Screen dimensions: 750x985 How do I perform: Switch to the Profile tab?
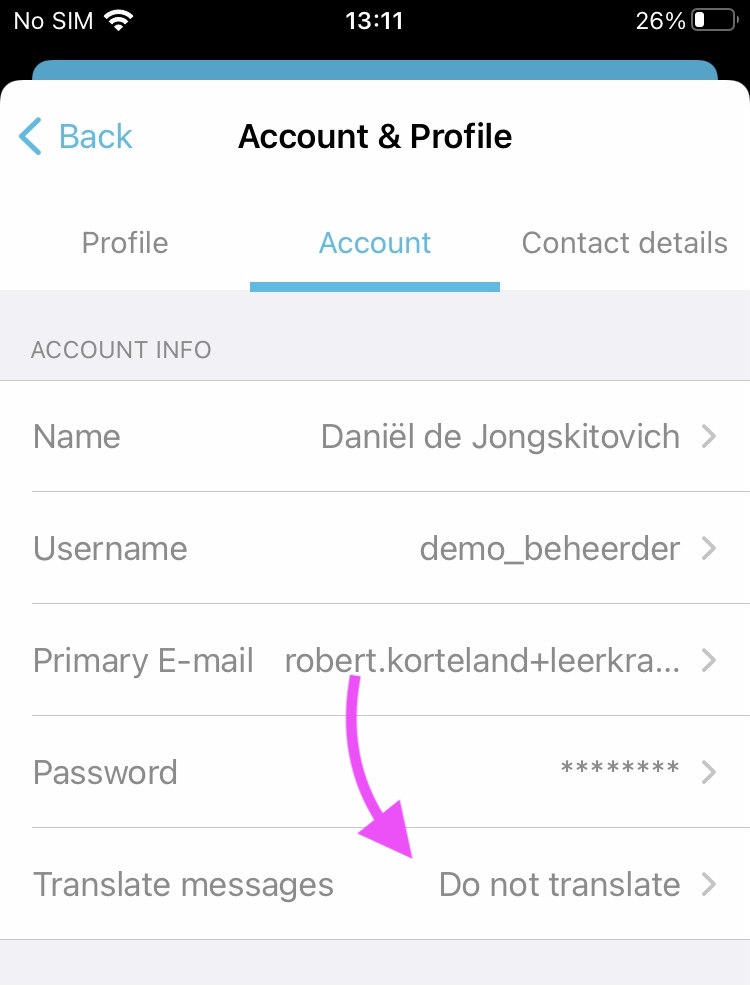(x=125, y=243)
